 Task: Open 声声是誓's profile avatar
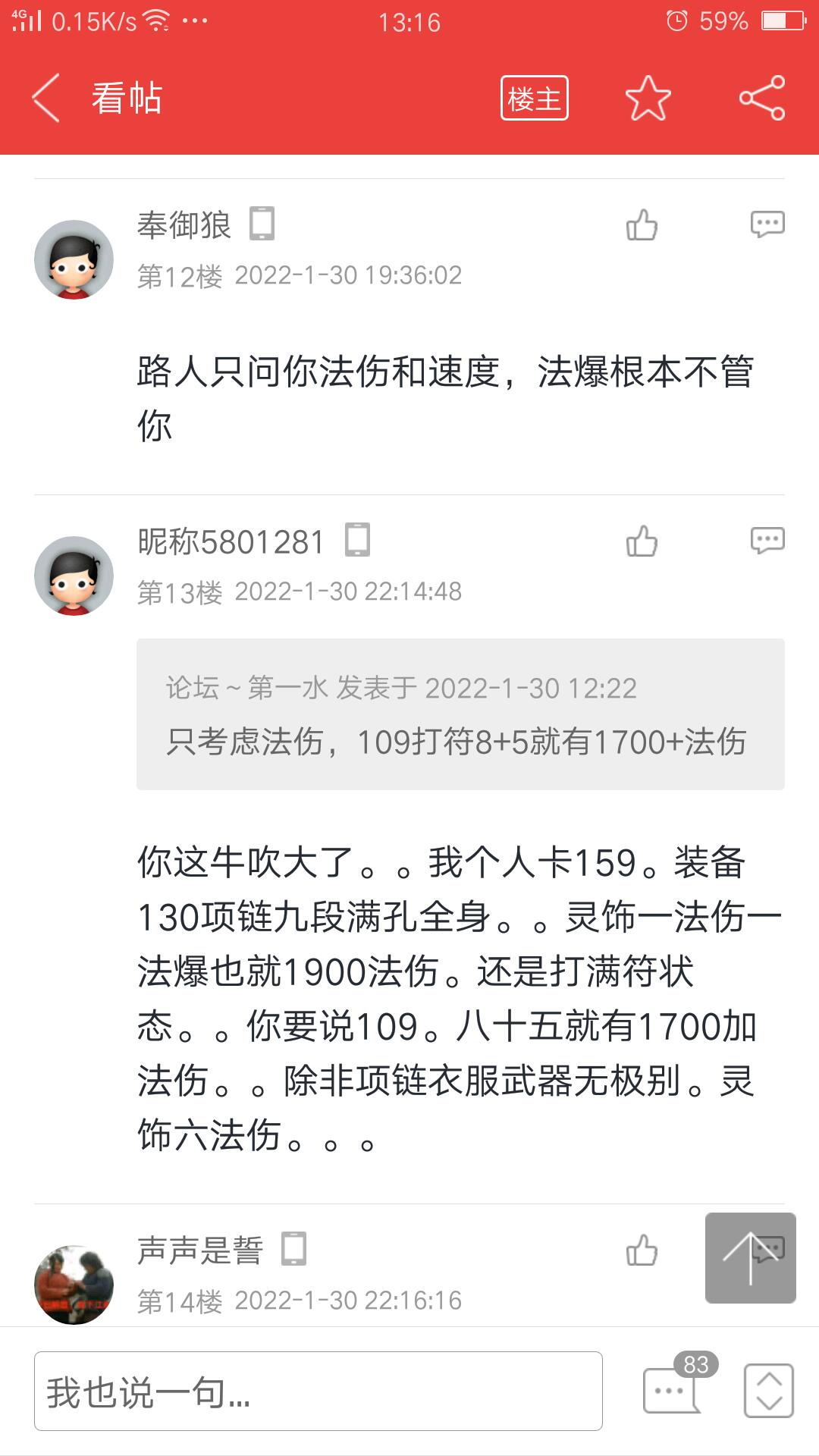[74, 1285]
